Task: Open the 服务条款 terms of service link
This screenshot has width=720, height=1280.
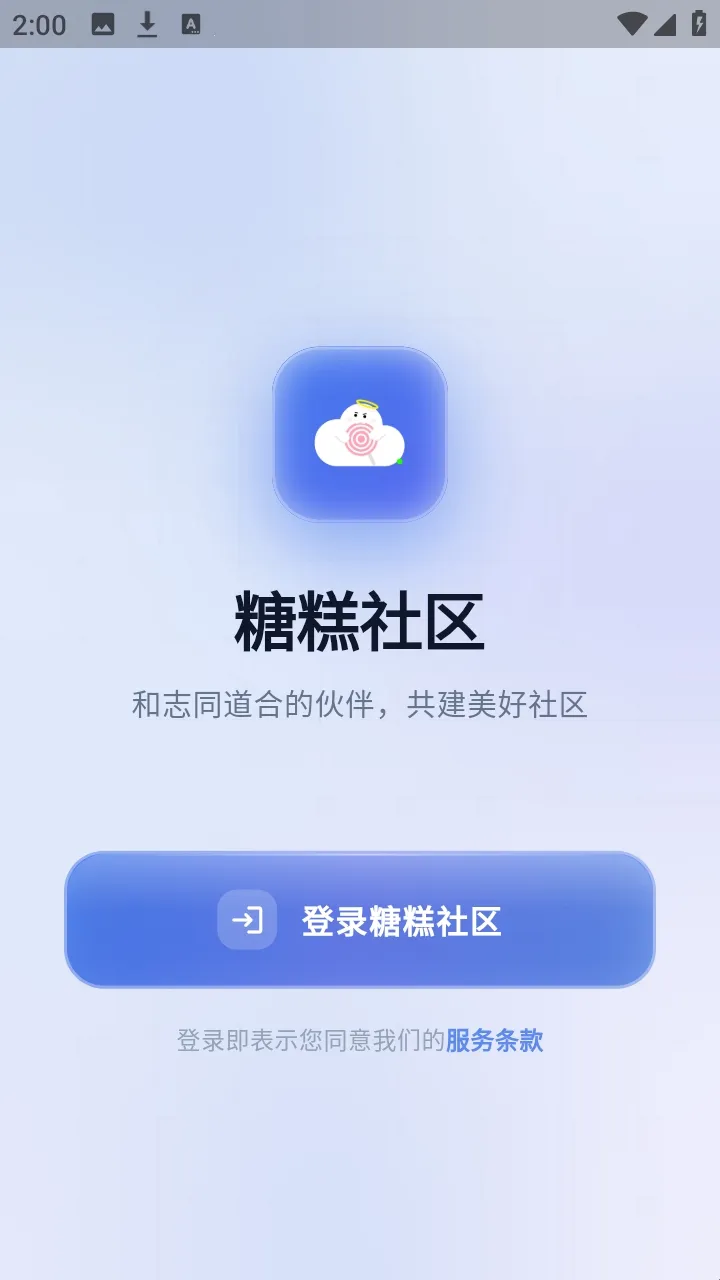Action: pyautogui.click(x=494, y=1041)
